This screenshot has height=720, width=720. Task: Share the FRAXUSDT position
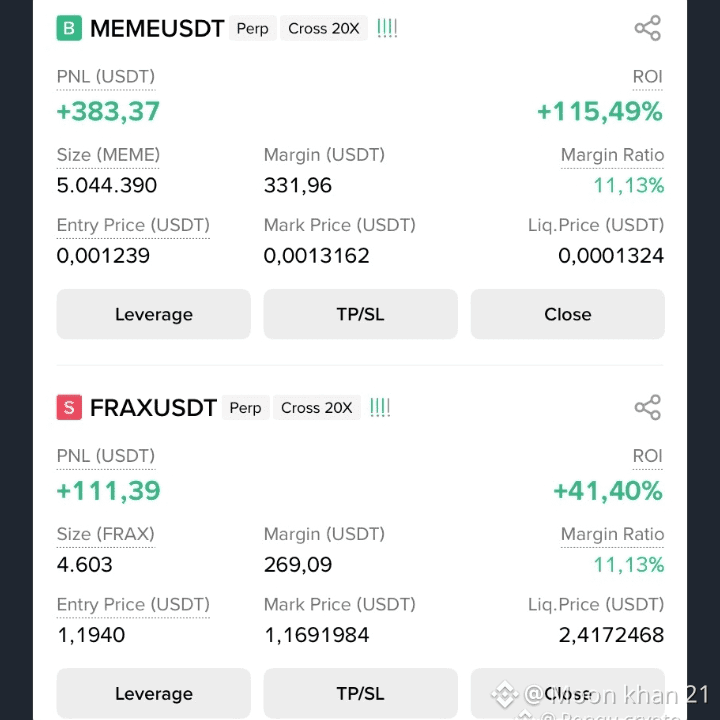(x=647, y=408)
